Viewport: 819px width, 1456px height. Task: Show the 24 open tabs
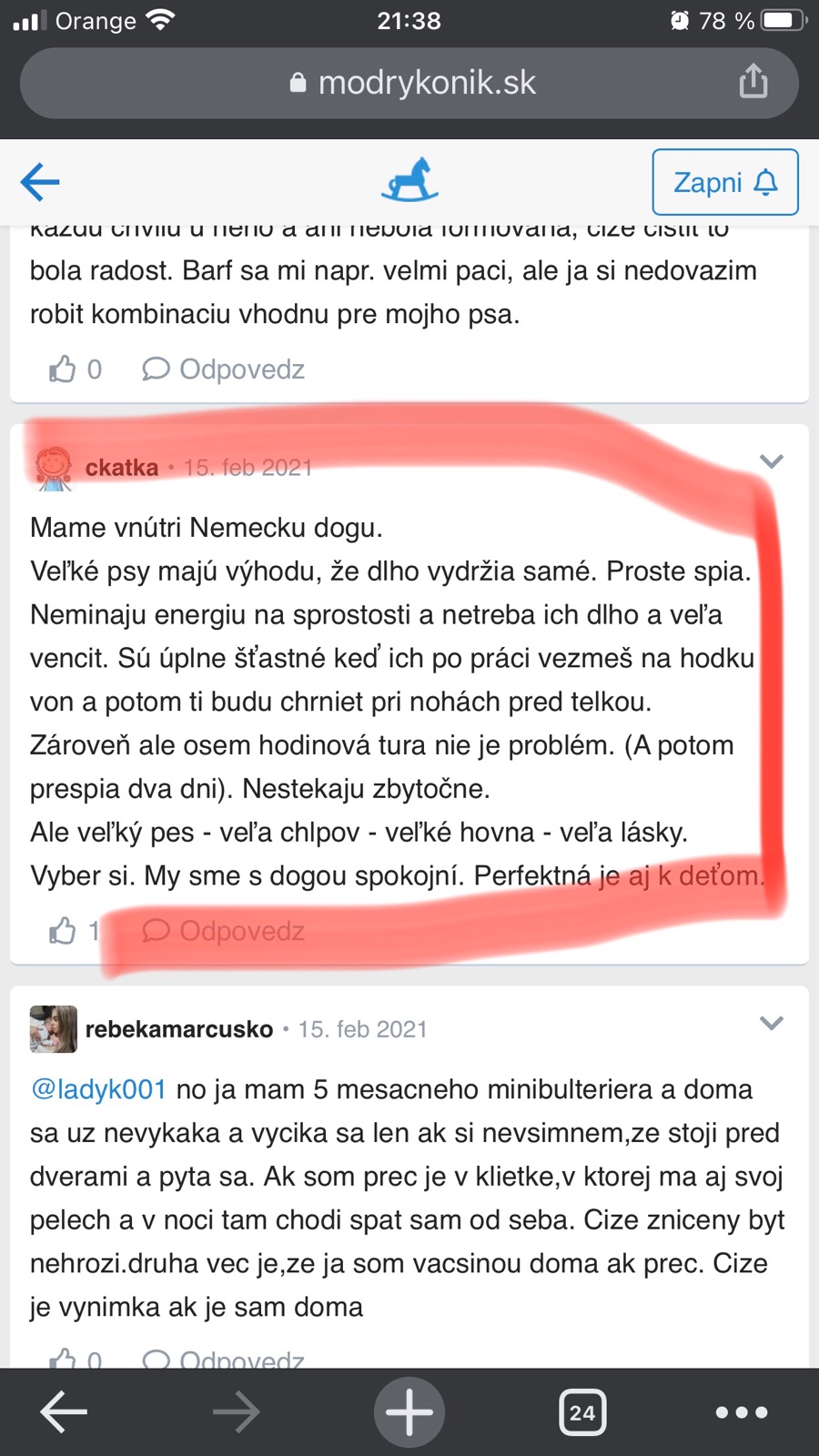582,1412
